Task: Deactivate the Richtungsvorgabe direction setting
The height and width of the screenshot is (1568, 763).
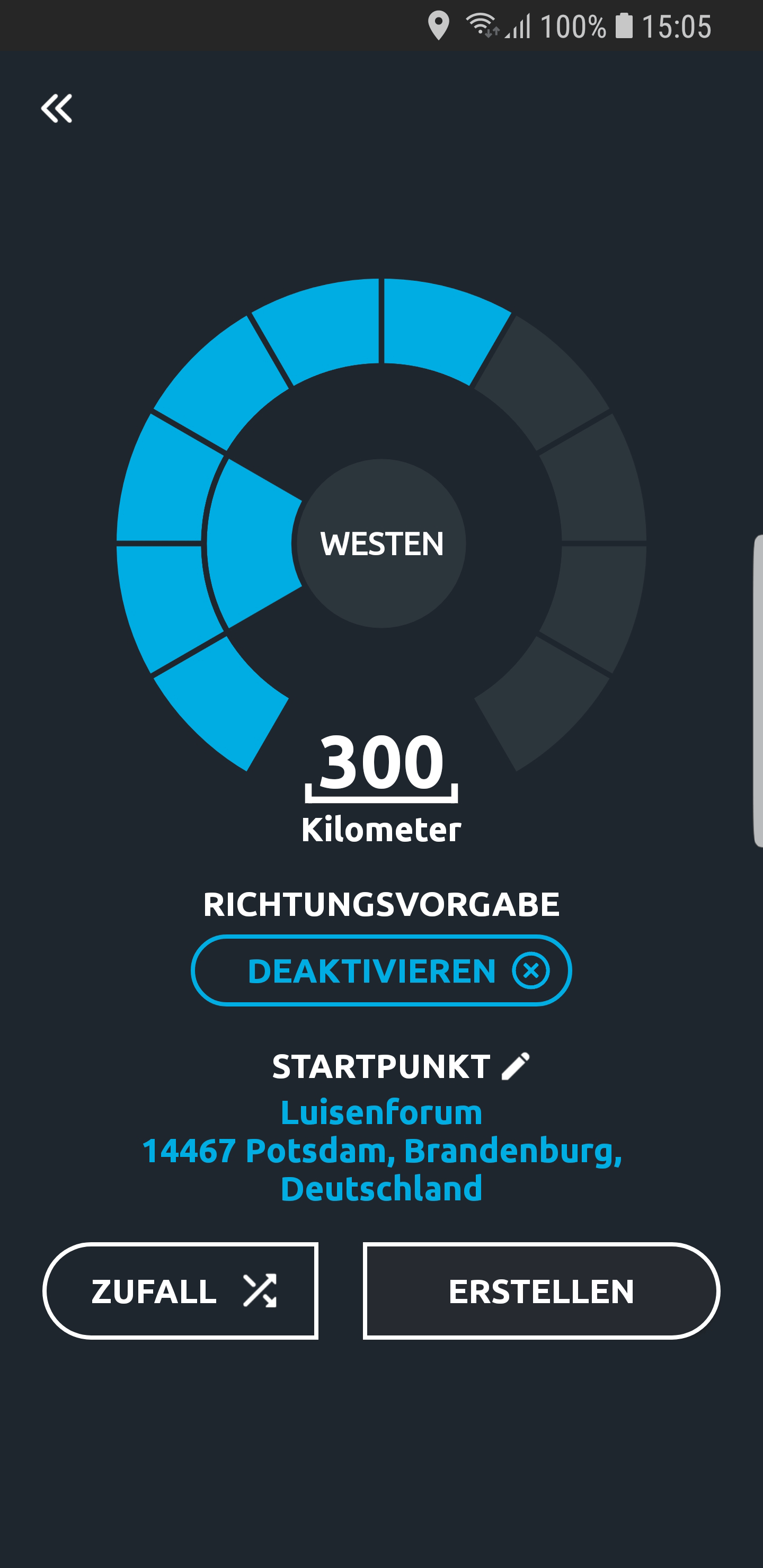Action: pos(381,971)
